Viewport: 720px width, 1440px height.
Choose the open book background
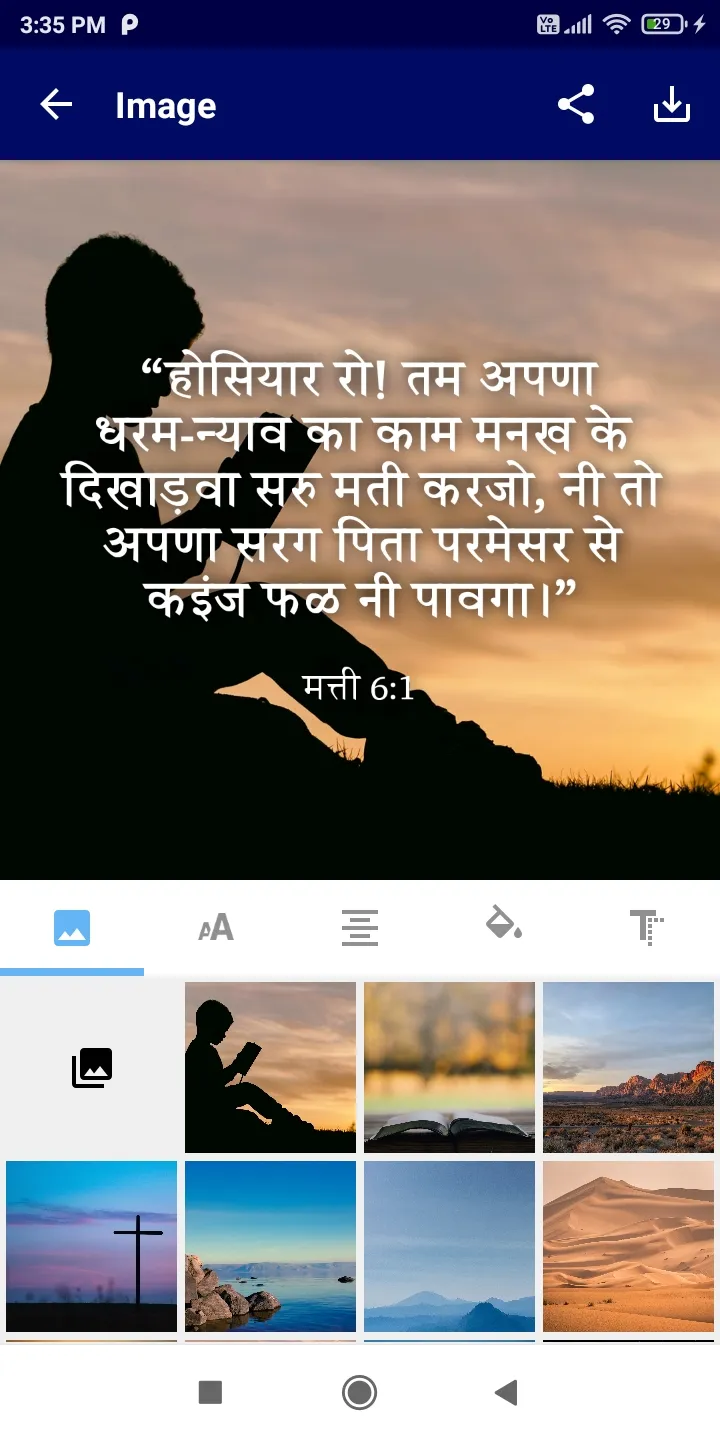(449, 1067)
